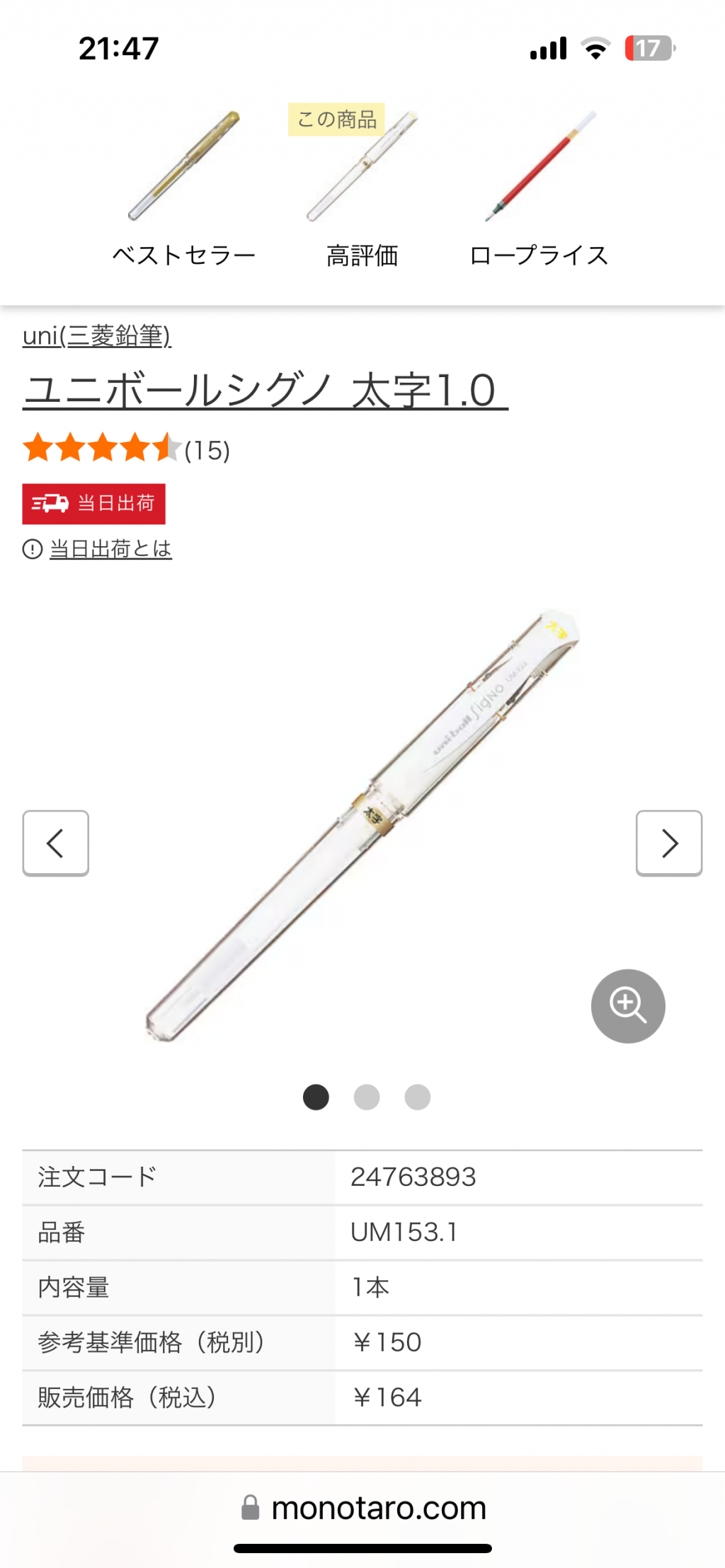The image size is (725, 1568).
Task: Jump to the second image dot
Action: point(367,1097)
